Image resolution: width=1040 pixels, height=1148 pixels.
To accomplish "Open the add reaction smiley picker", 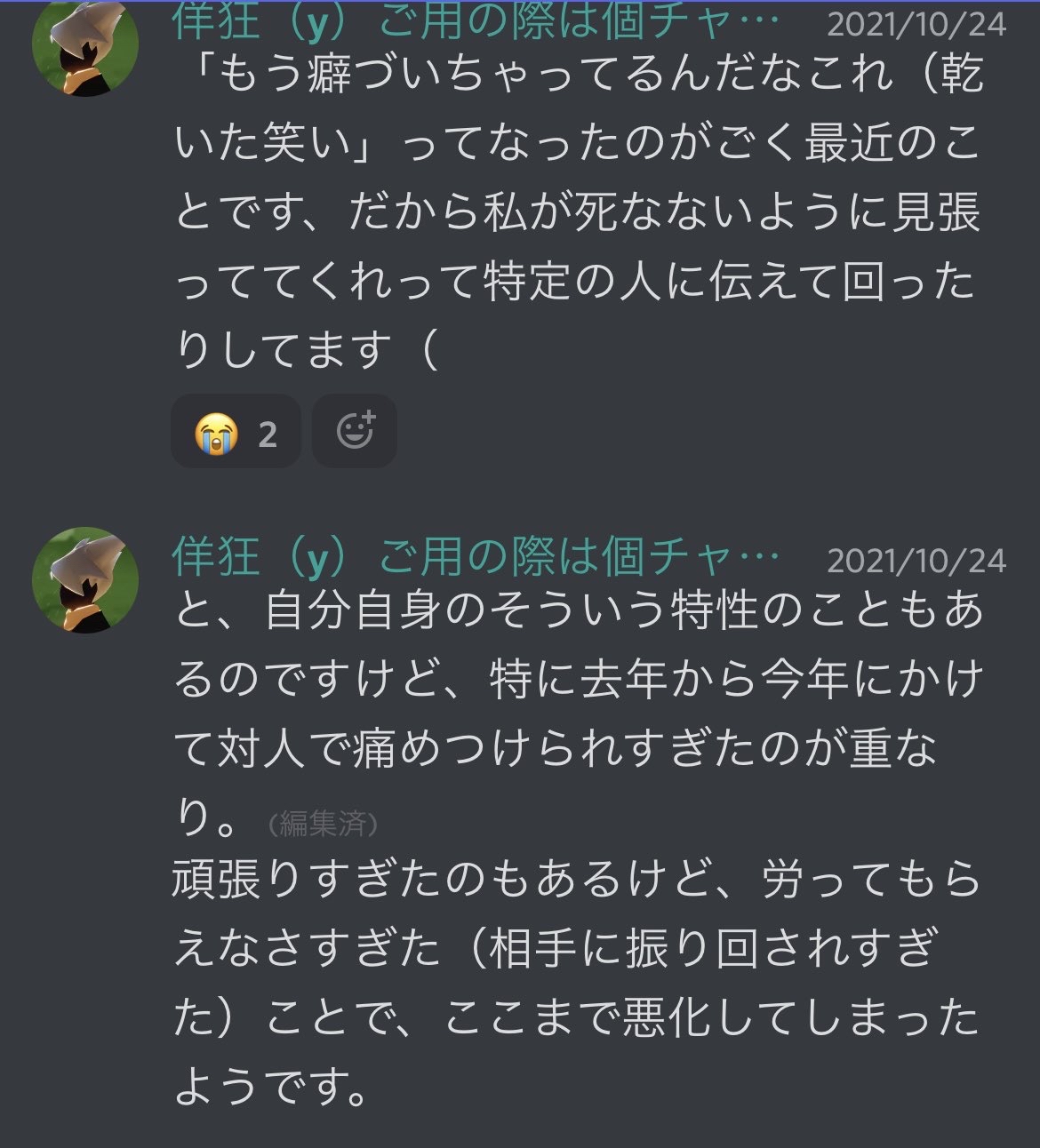I will coord(355,432).
